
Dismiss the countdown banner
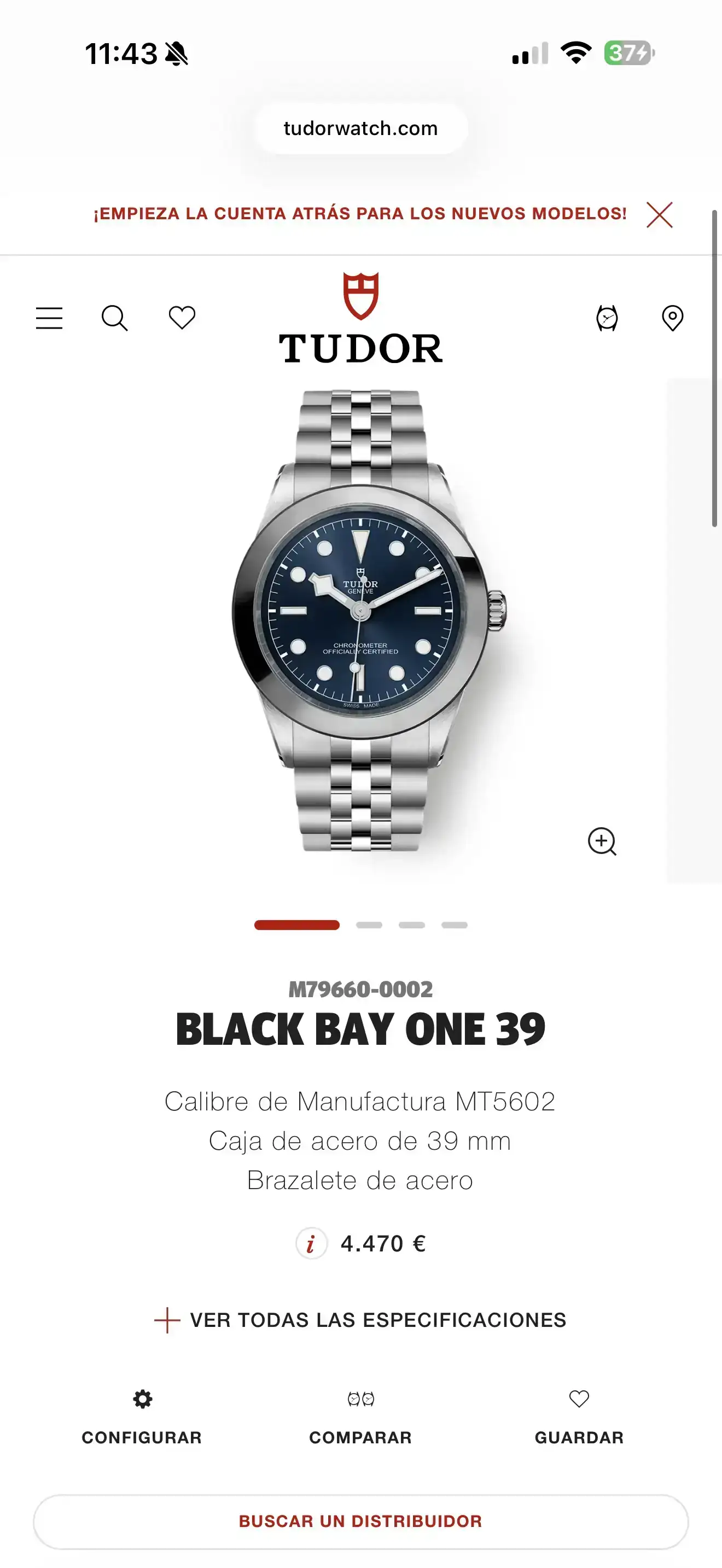tap(659, 215)
